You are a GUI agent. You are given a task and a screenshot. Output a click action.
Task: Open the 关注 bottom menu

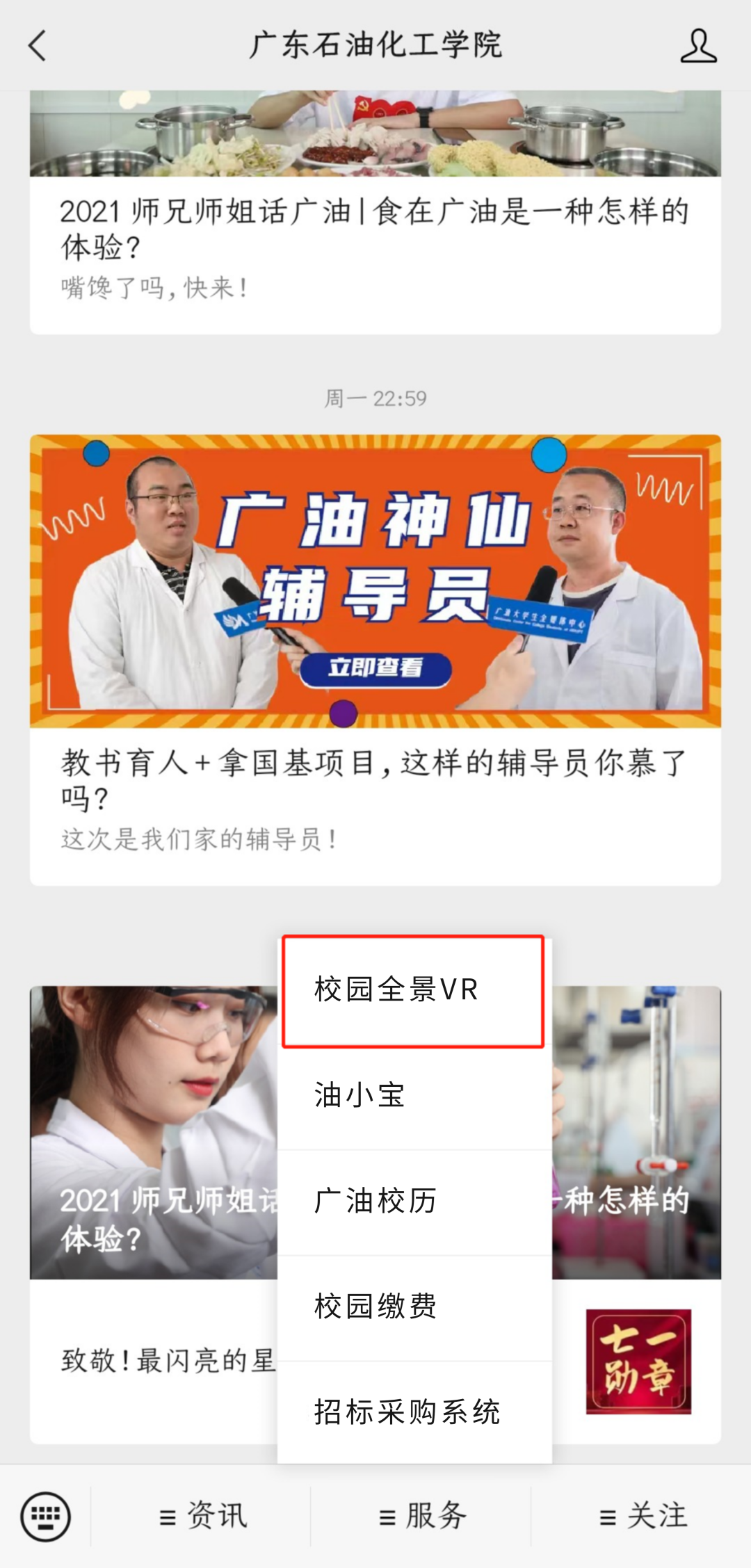[x=642, y=1516]
